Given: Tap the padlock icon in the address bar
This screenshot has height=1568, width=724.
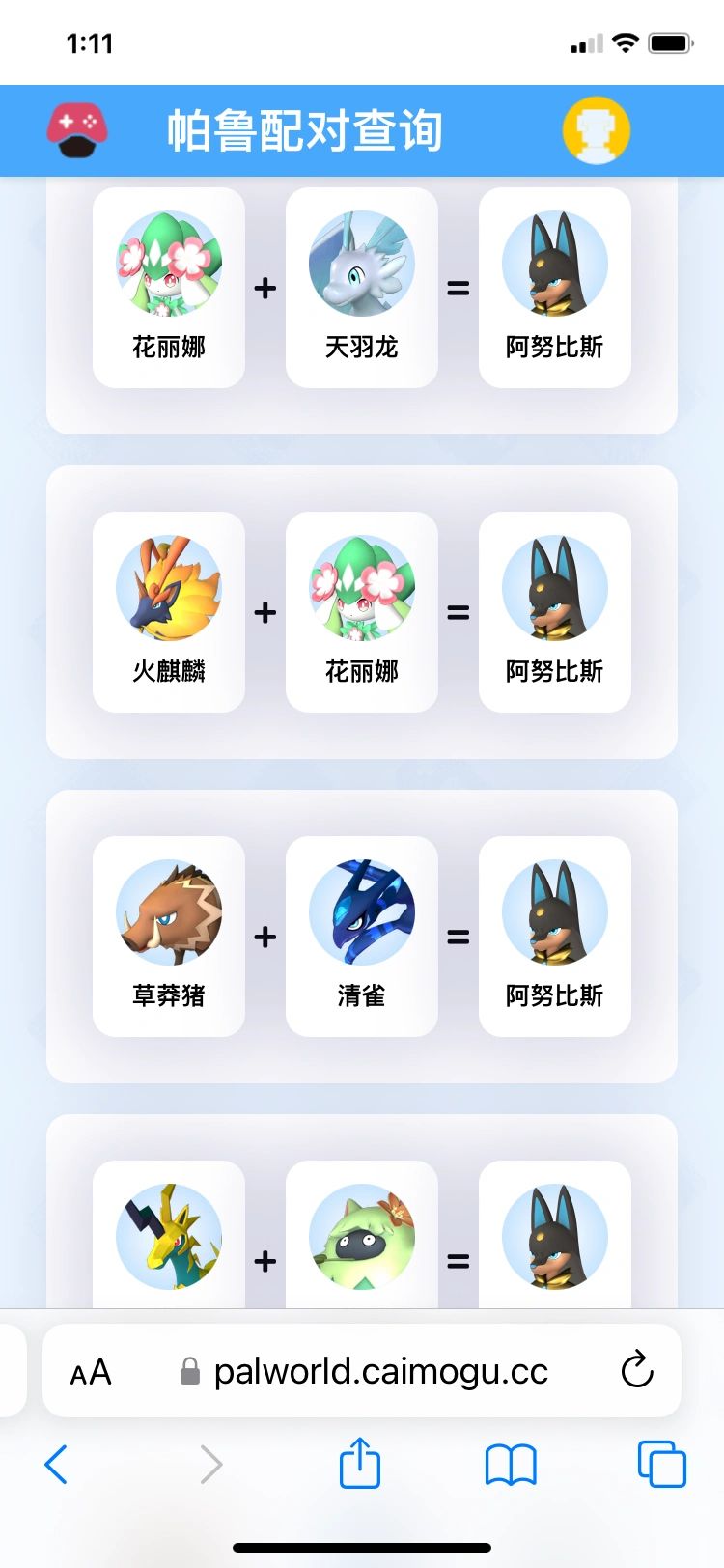Looking at the screenshot, I should (189, 1370).
